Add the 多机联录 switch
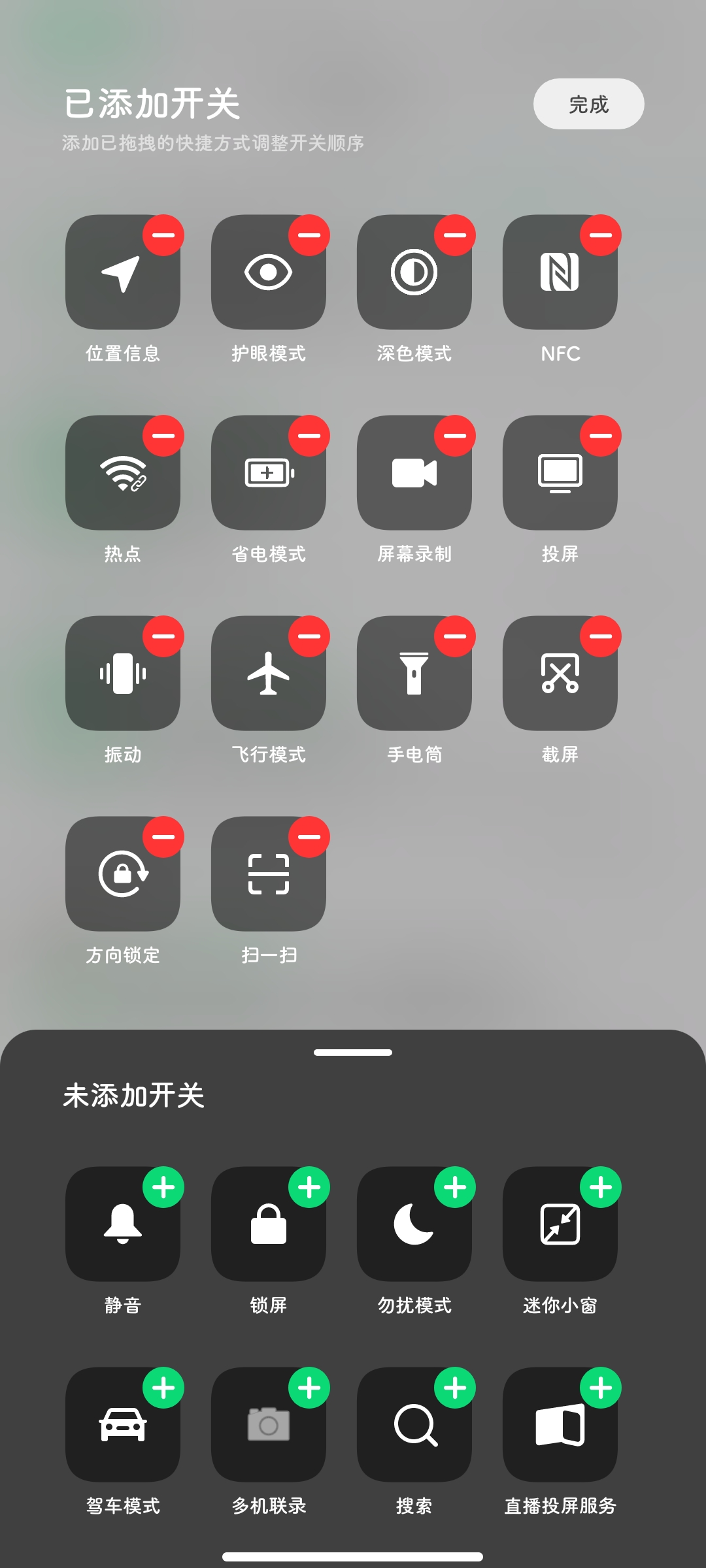 click(x=309, y=1388)
